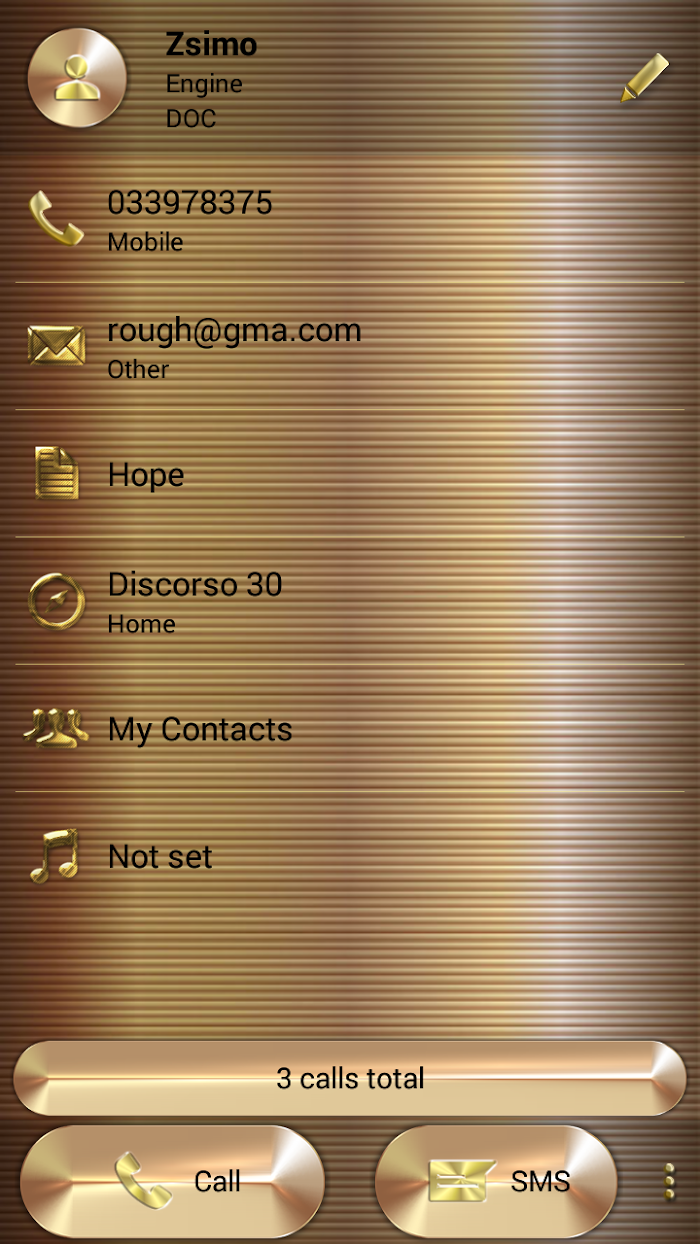View the 3 calls total history
The height and width of the screenshot is (1244, 700).
point(350,1078)
